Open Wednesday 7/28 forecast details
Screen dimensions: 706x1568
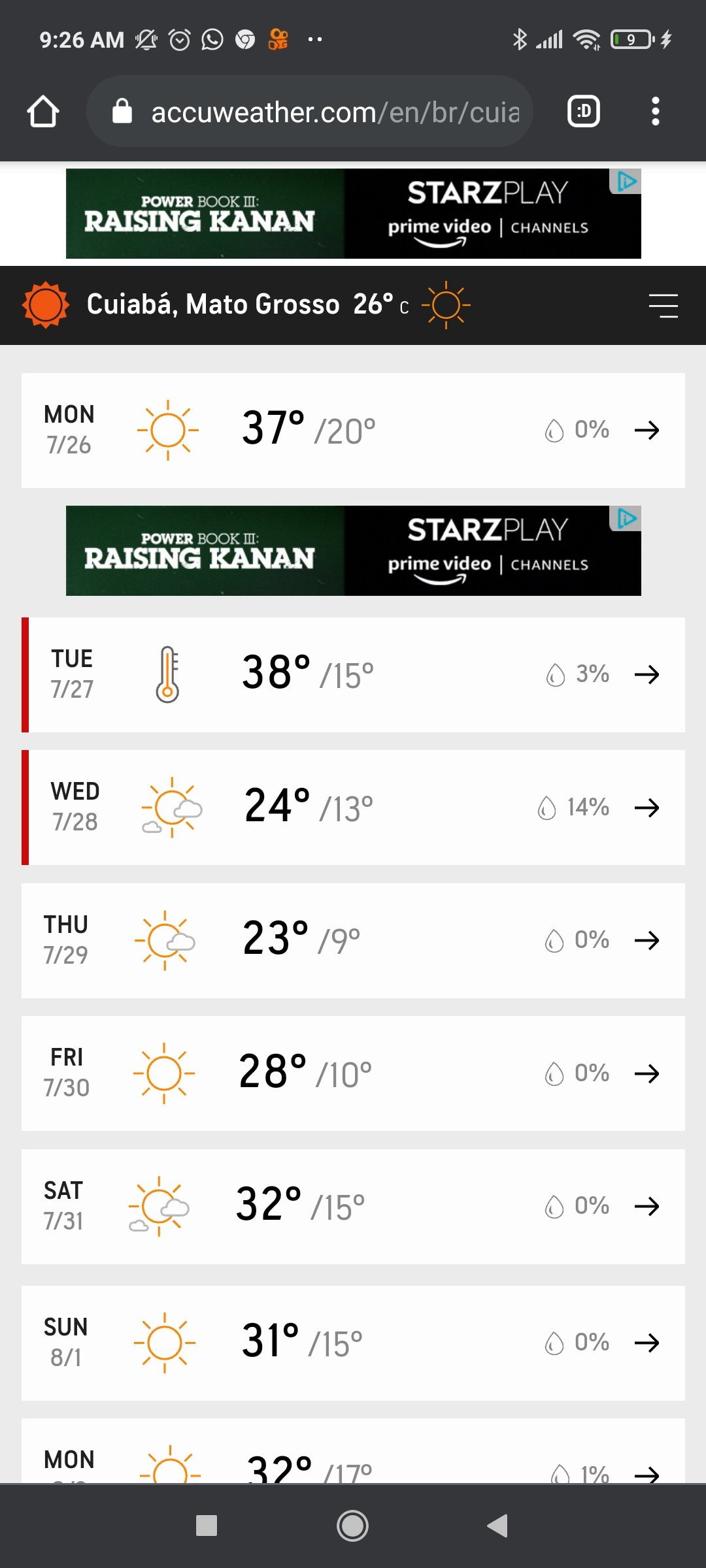(353, 808)
